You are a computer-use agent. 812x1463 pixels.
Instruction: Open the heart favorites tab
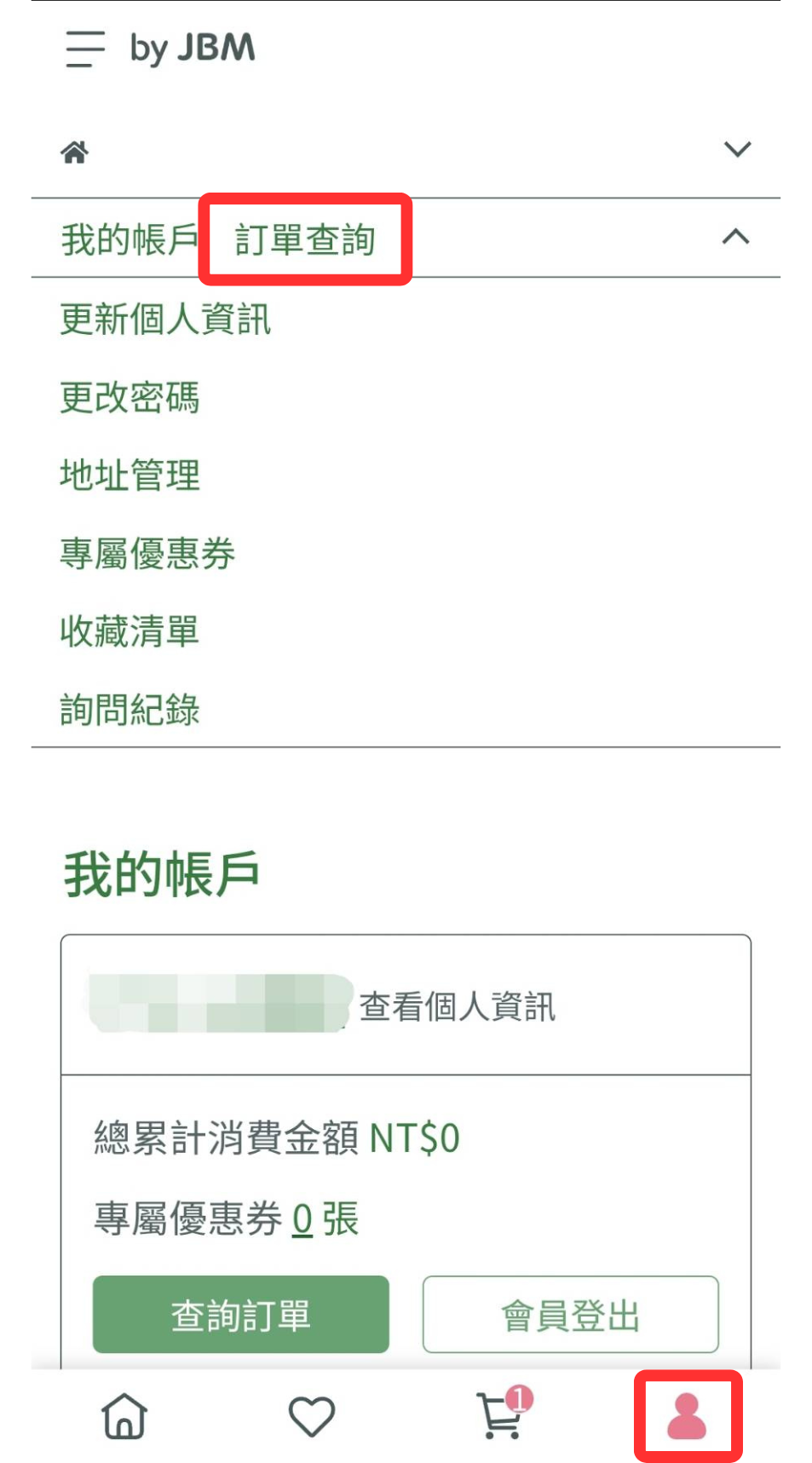tap(312, 1416)
